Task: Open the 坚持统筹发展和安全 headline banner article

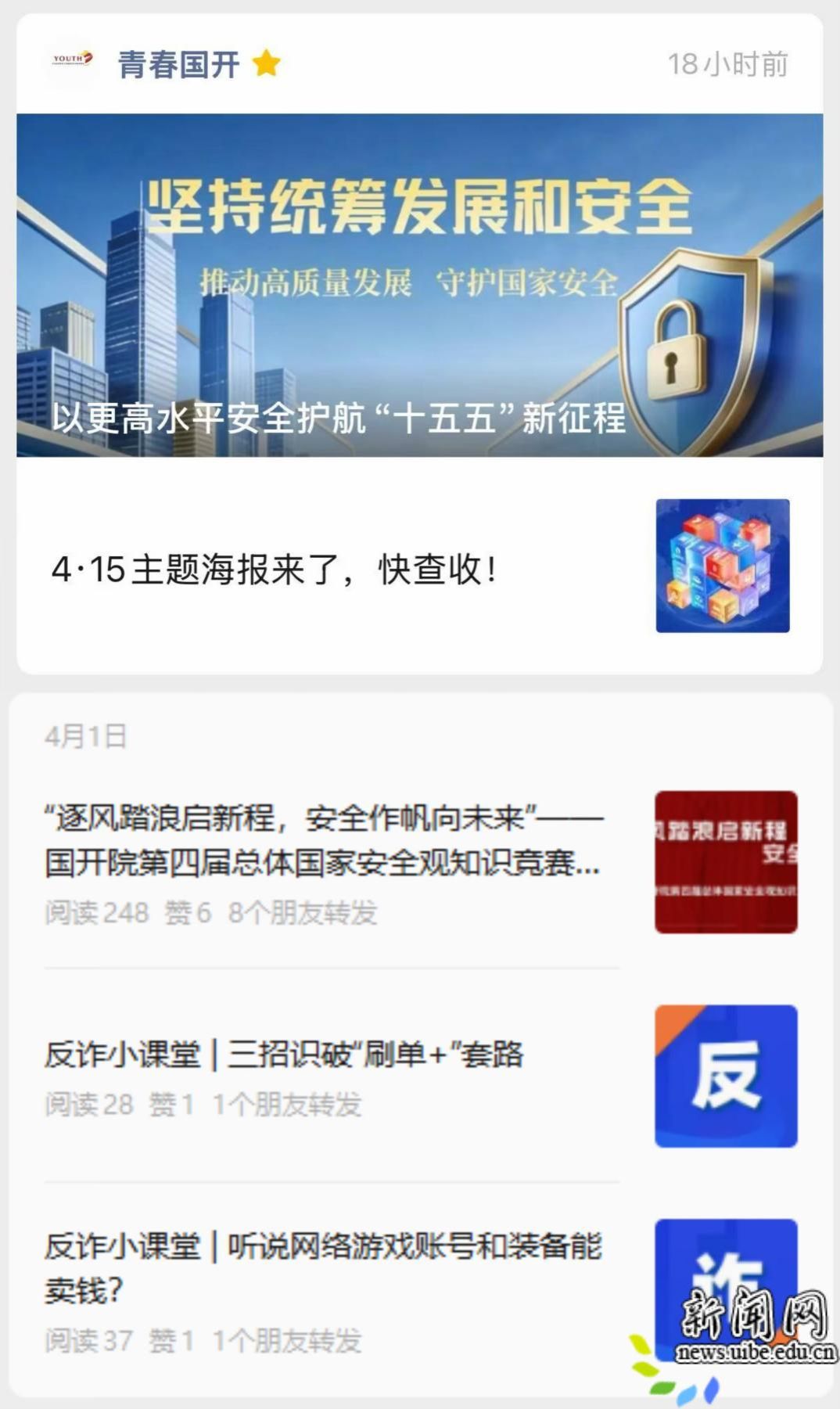Action: coord(419,285)
